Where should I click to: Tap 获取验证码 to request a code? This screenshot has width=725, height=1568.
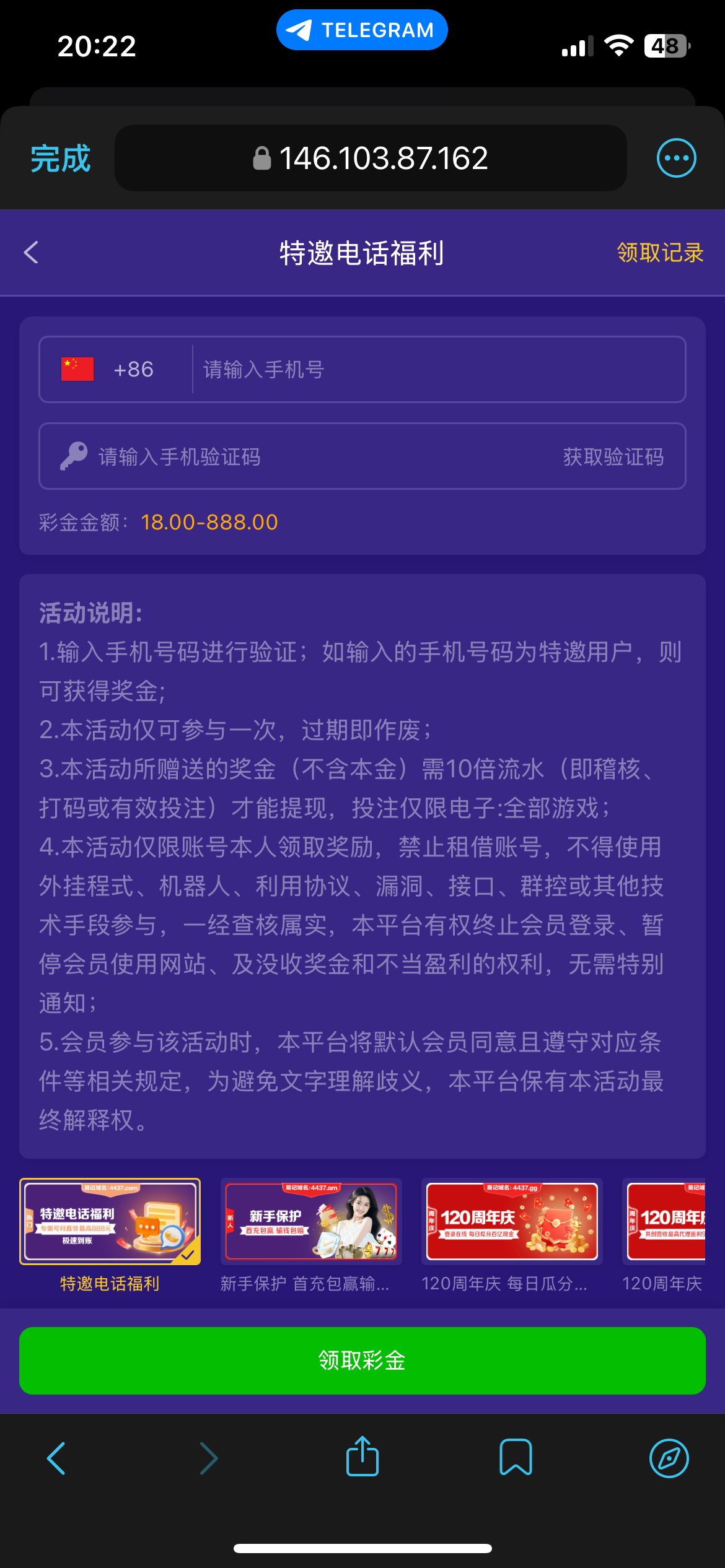coord(613,457)
